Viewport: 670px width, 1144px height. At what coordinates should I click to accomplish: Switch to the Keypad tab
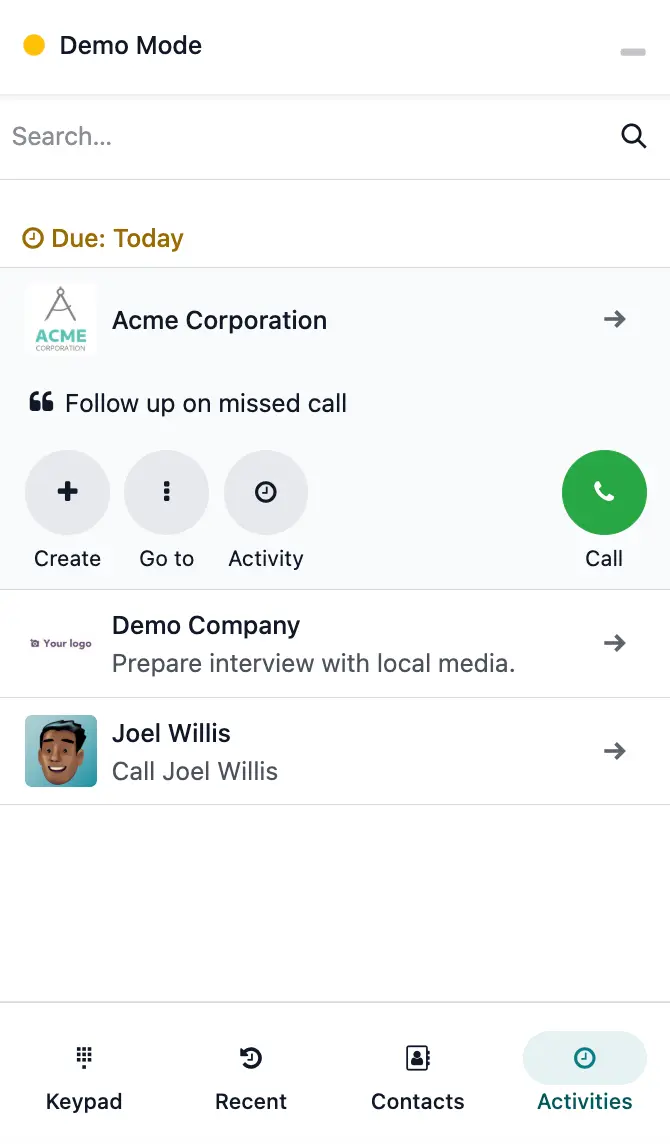(x=84, y=1076)
